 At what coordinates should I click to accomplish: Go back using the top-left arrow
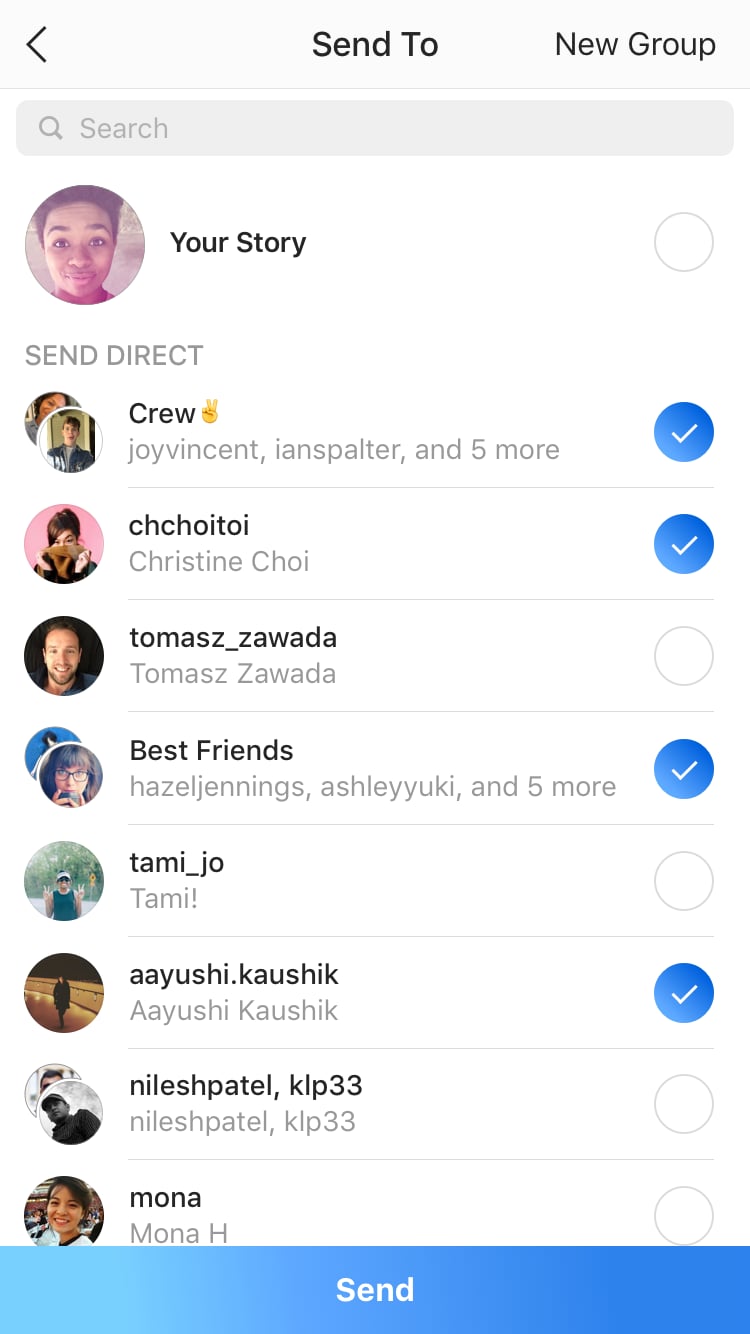37,45
